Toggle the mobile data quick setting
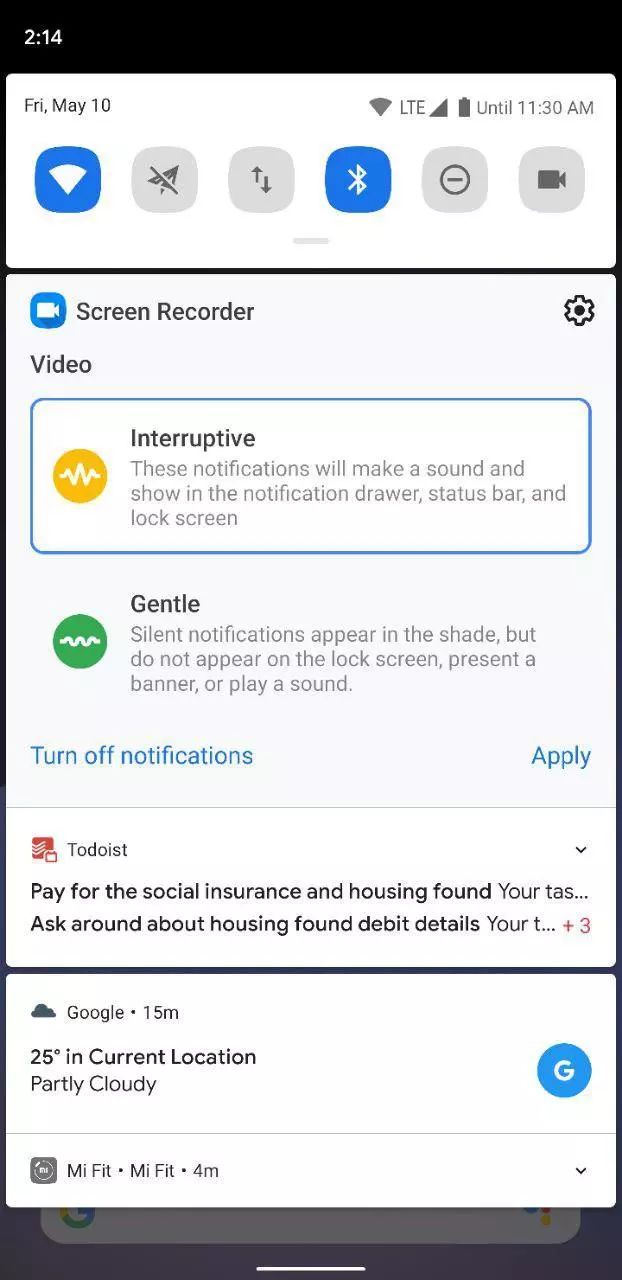The height and width of the screenshot is (1280, 622). pos(261,180)
